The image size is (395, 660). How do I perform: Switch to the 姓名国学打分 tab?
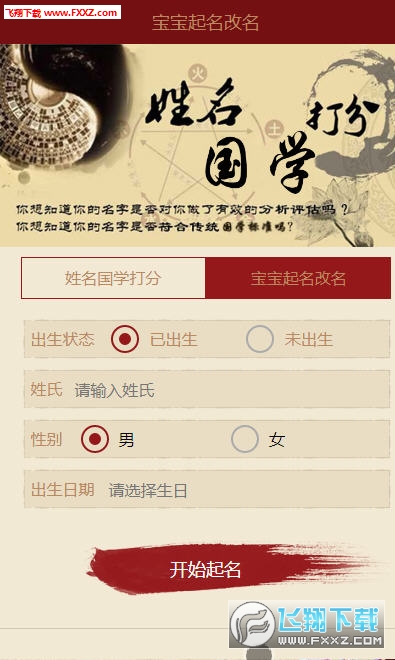113,278
